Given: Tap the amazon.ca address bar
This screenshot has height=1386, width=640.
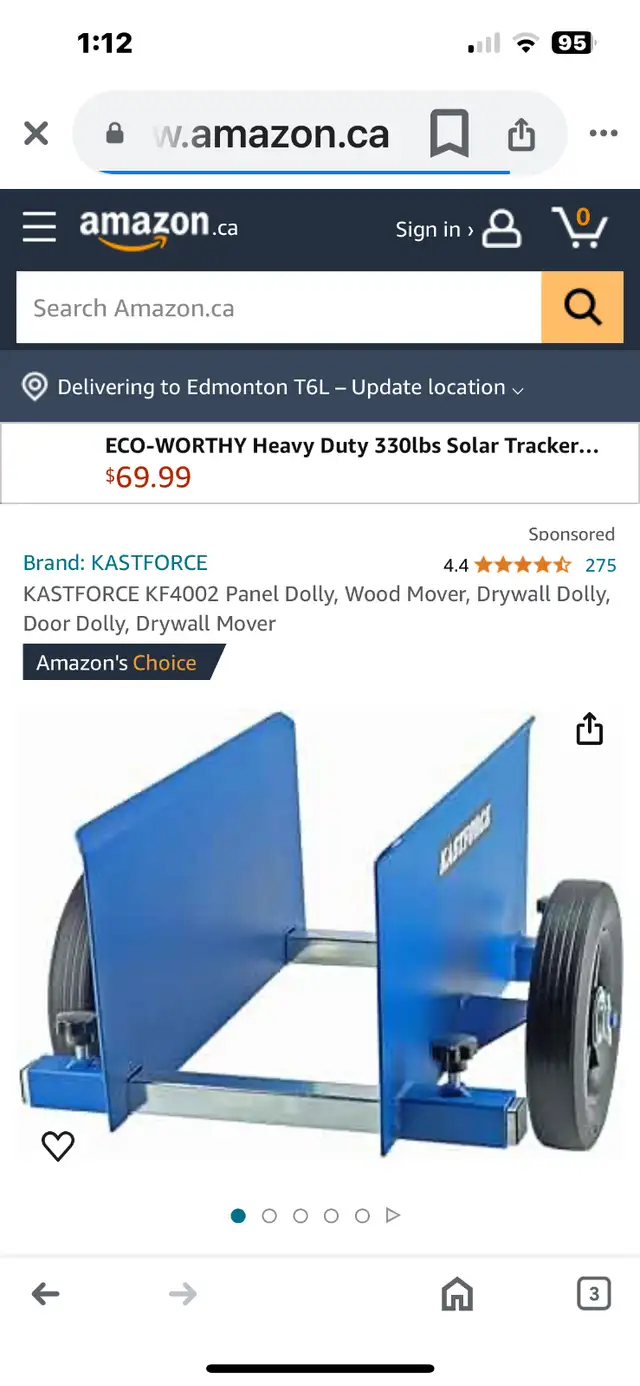Looking at the screenshot, I should tap(270, 134).
